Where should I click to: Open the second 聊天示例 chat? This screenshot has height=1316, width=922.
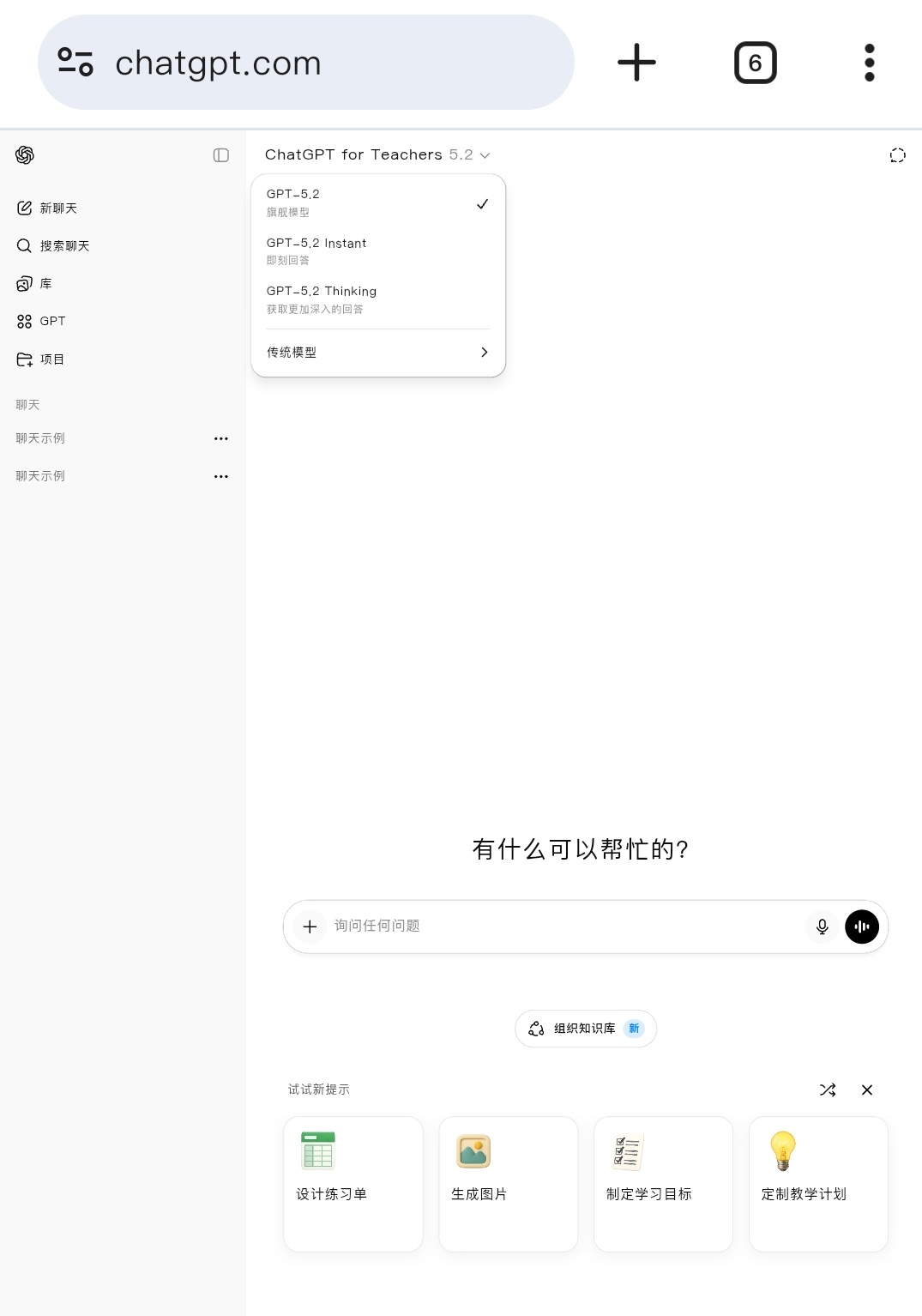coord(41,476)
